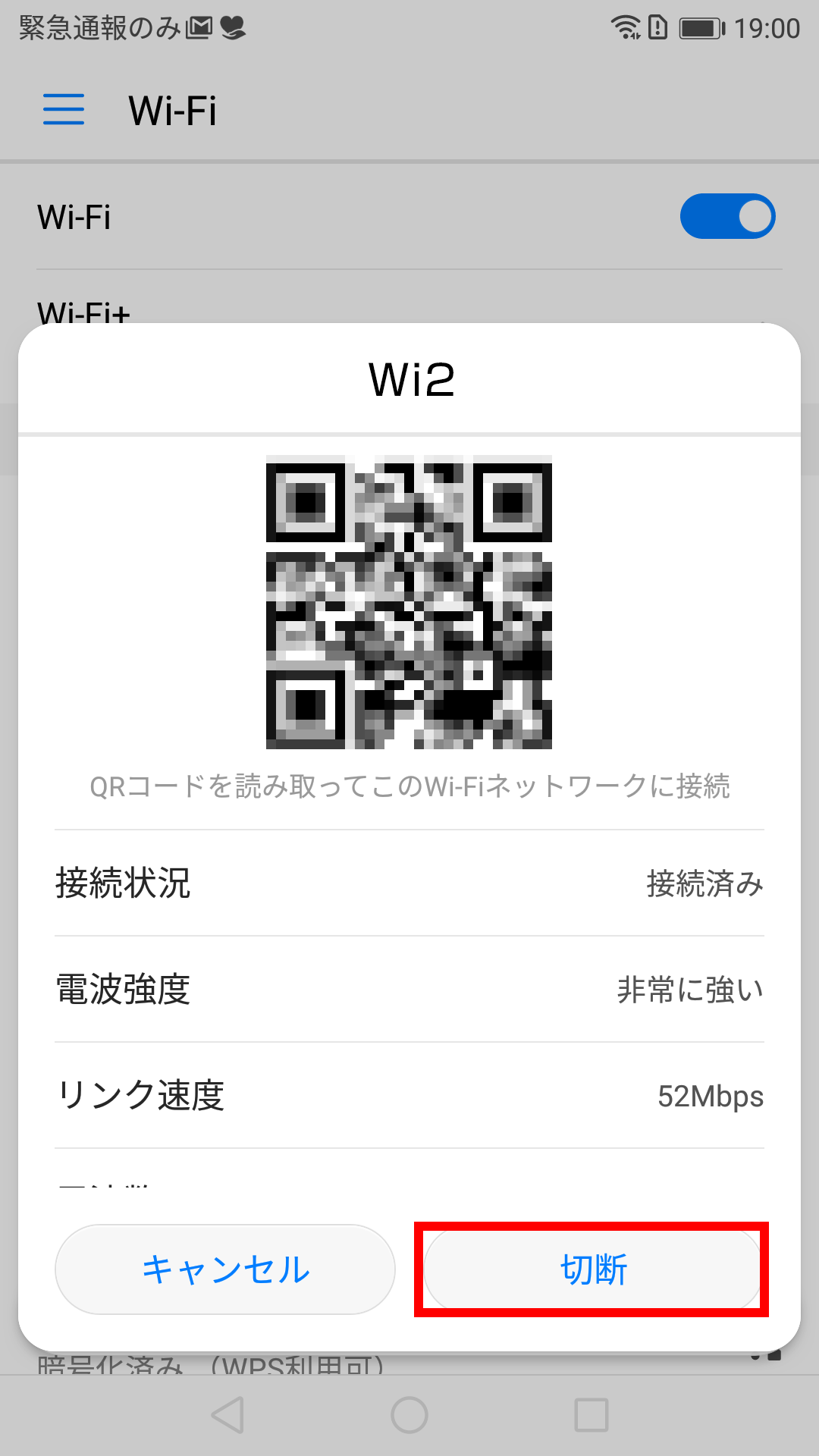Go back with the navigation bar
The width and height of the screenshot is (819, 1456).
[x=227, y=1415]
